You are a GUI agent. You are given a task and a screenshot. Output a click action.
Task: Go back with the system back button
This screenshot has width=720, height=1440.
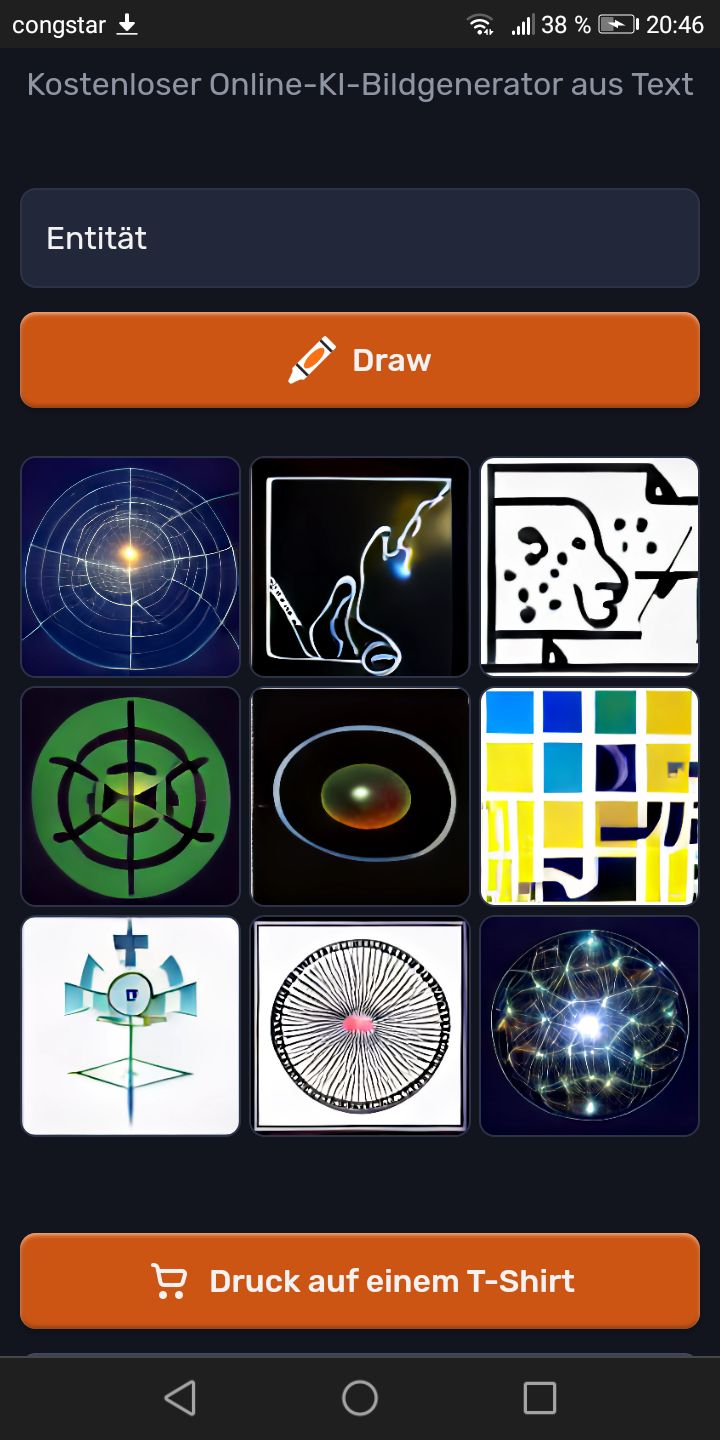pyautogui.click(x=180, y=1398)
